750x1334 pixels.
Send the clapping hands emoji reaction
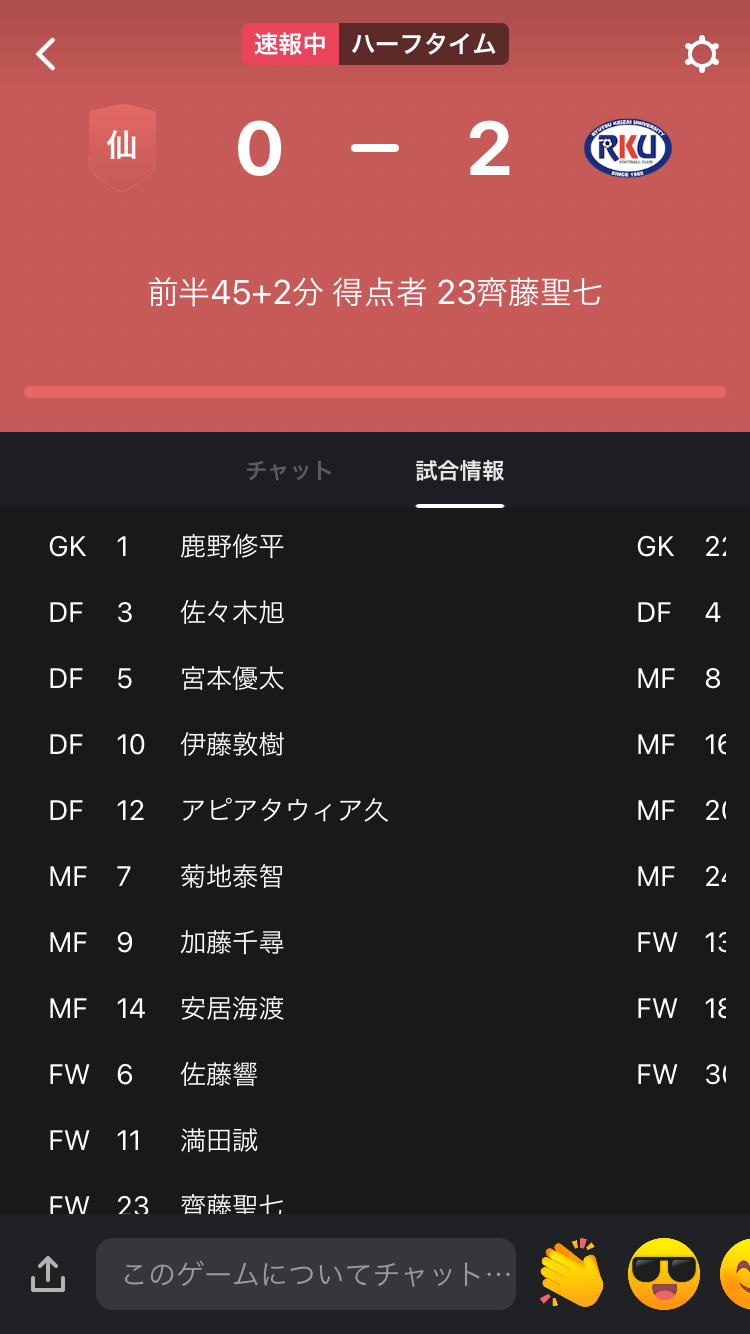[x=572, y=1273]
